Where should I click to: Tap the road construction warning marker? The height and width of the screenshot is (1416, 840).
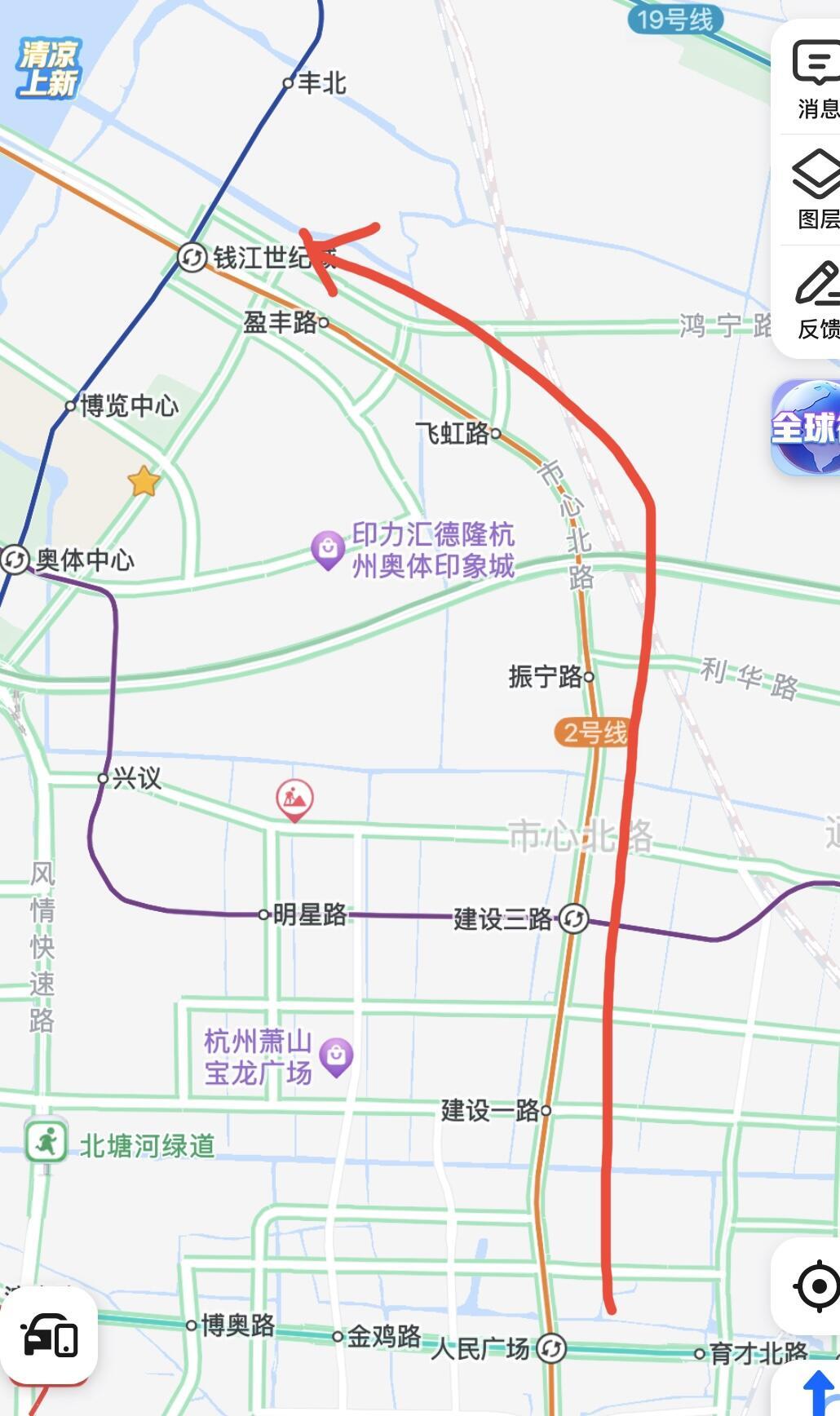[294, 799]
